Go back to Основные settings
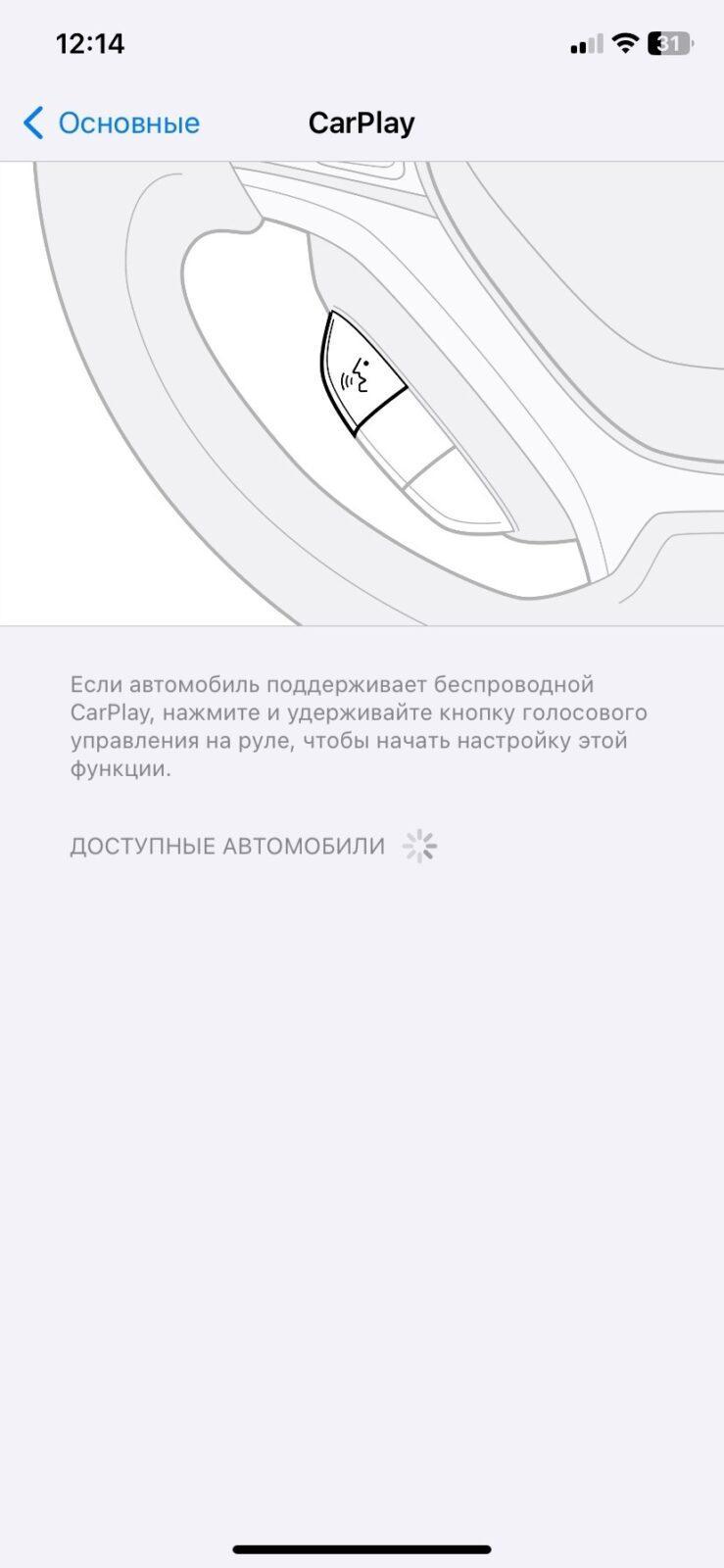 coord(111,123)
